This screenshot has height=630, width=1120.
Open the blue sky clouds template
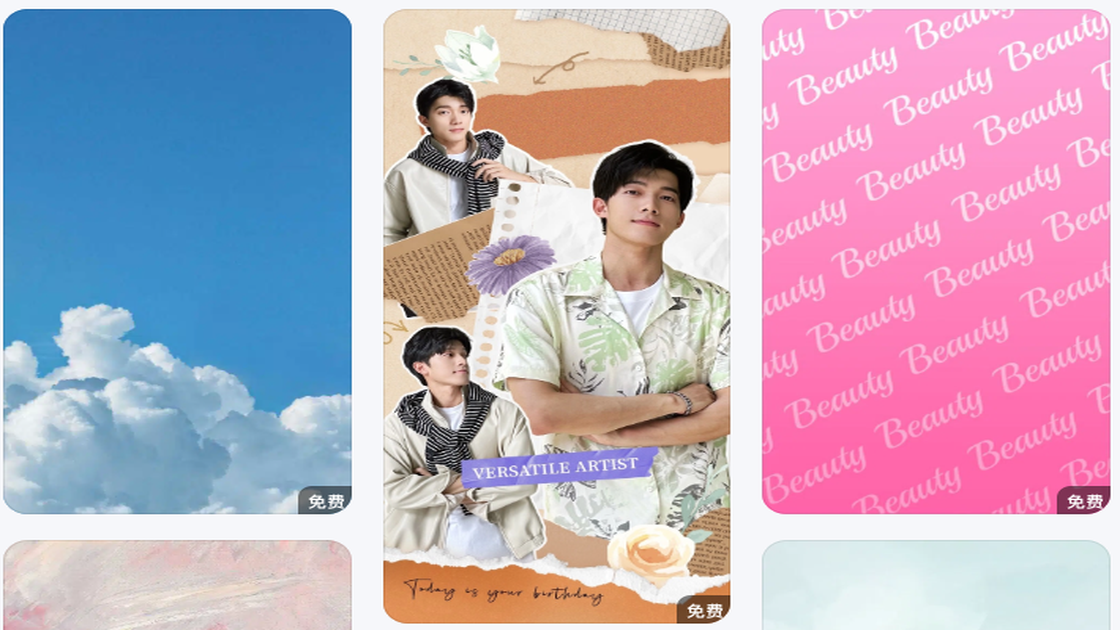177,260
